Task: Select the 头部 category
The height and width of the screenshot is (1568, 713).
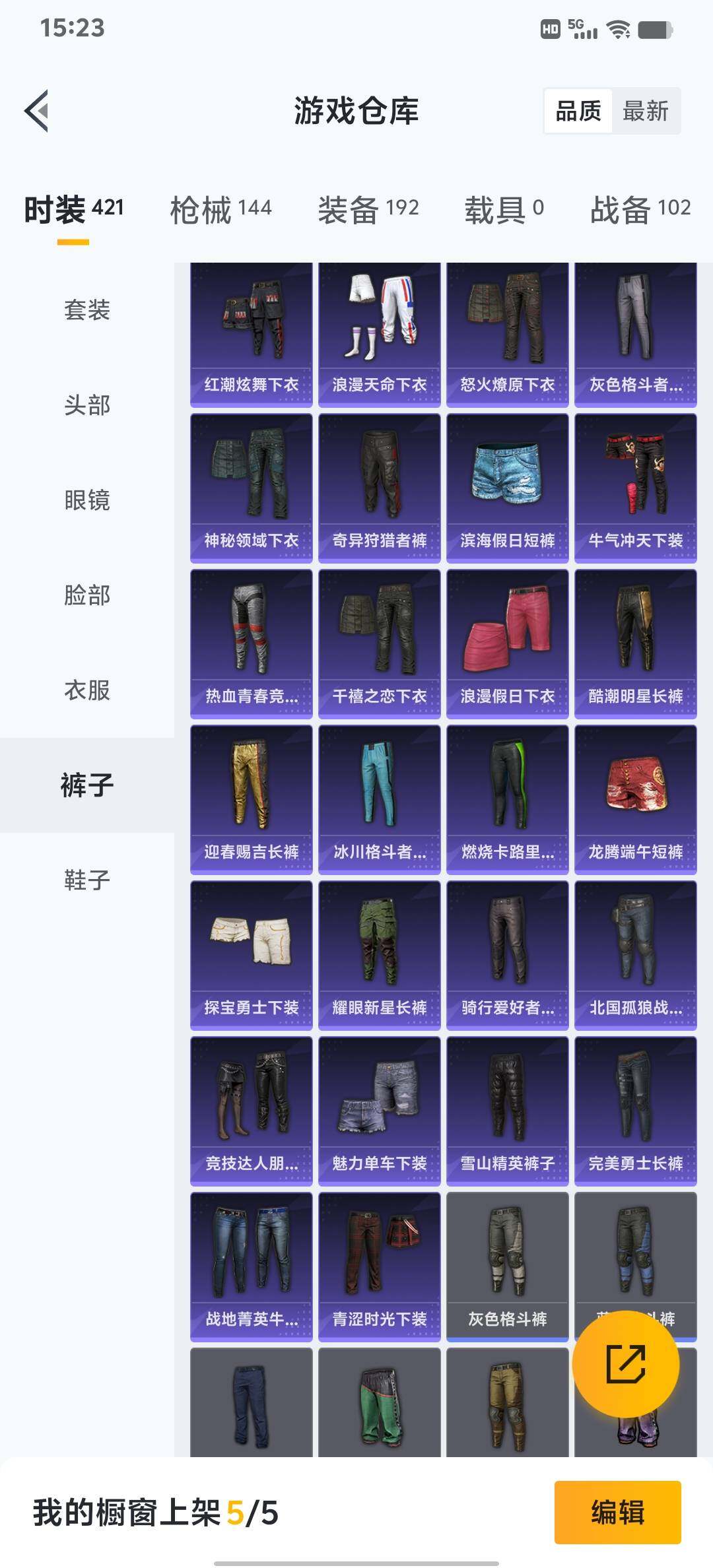Action: [87, 405]
